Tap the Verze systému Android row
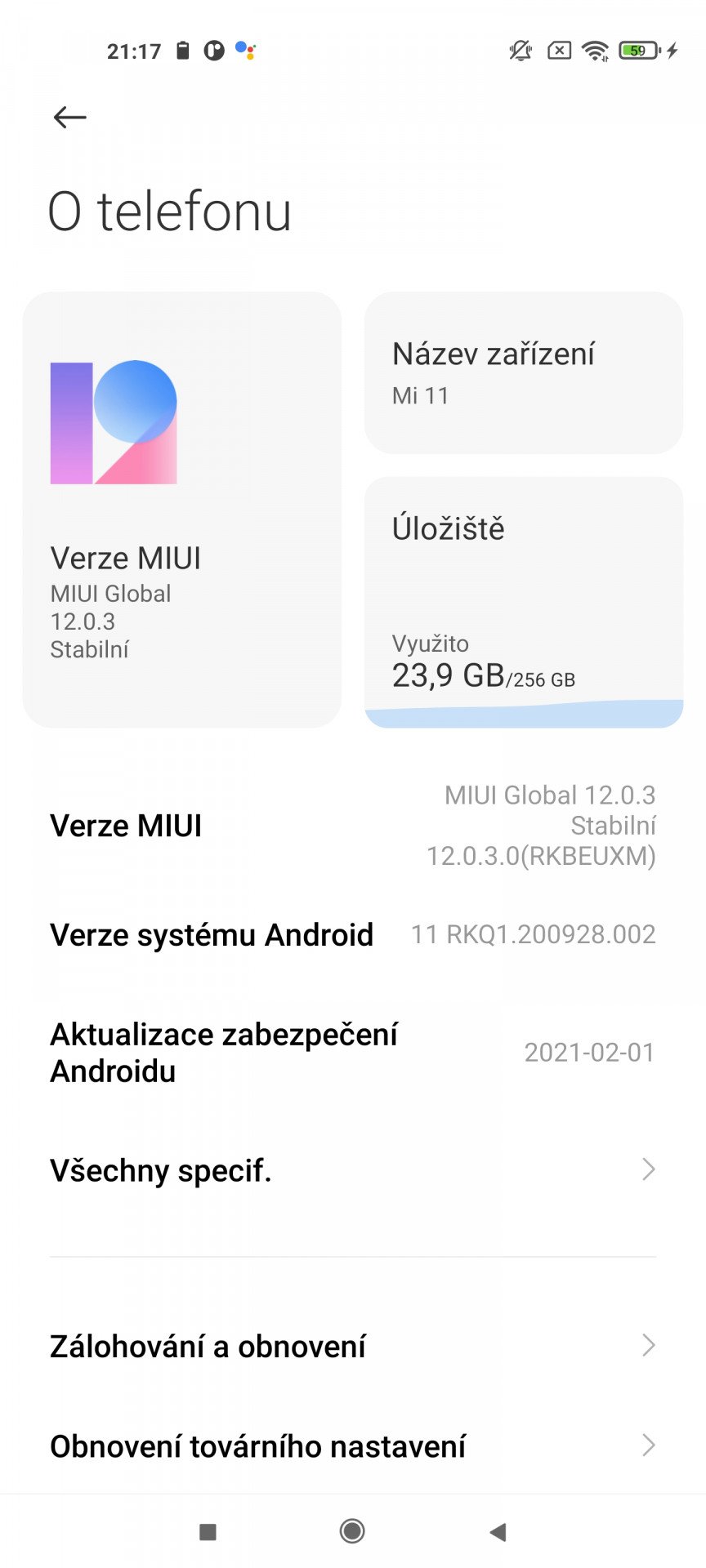 coord(353,934)
